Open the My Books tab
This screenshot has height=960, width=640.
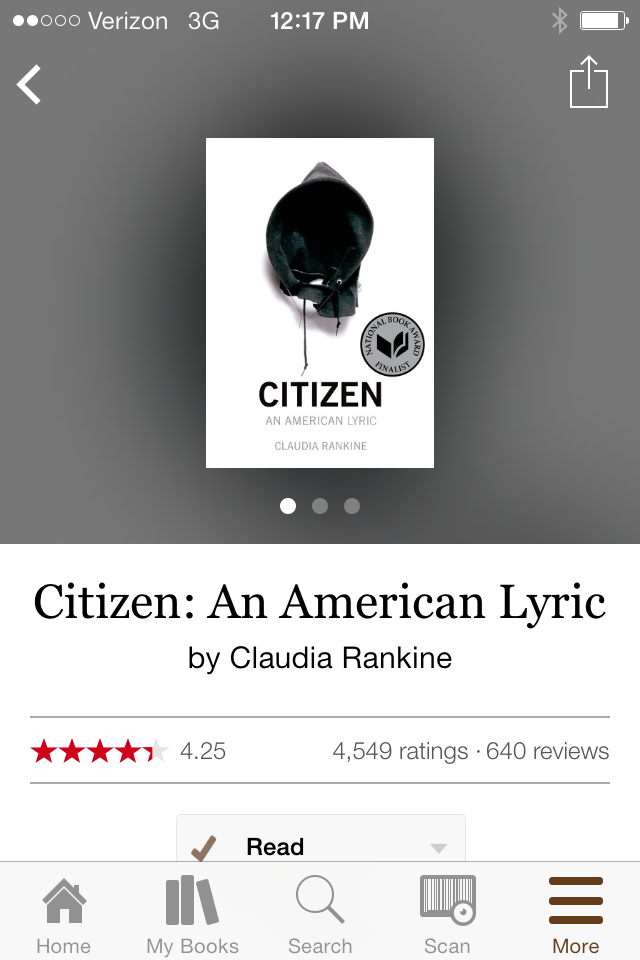tap(192, 914)
